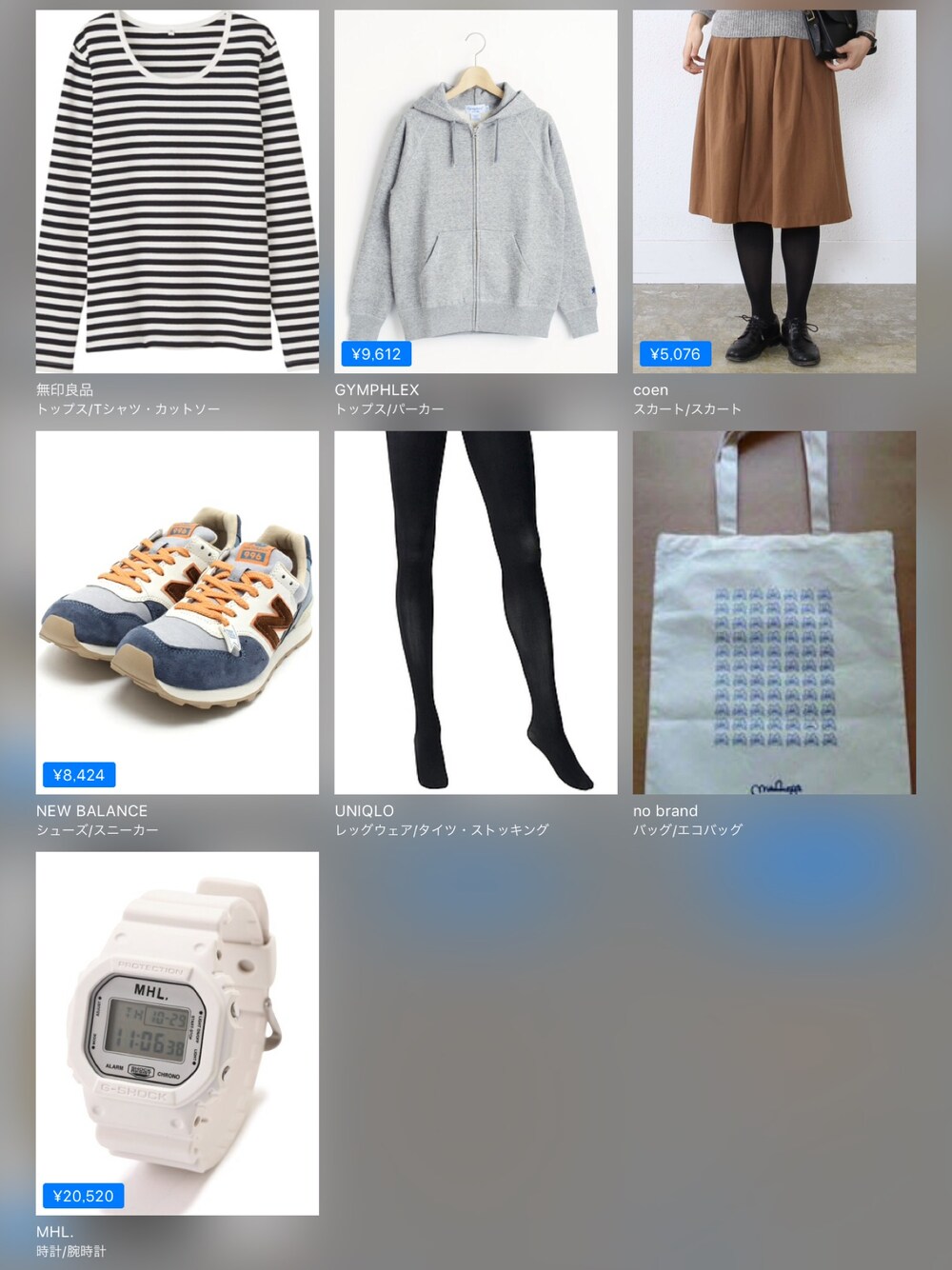View the GYMPHLEX gray hoodie item
Viewport: 952px width, 1270px height.
point(475,191)
